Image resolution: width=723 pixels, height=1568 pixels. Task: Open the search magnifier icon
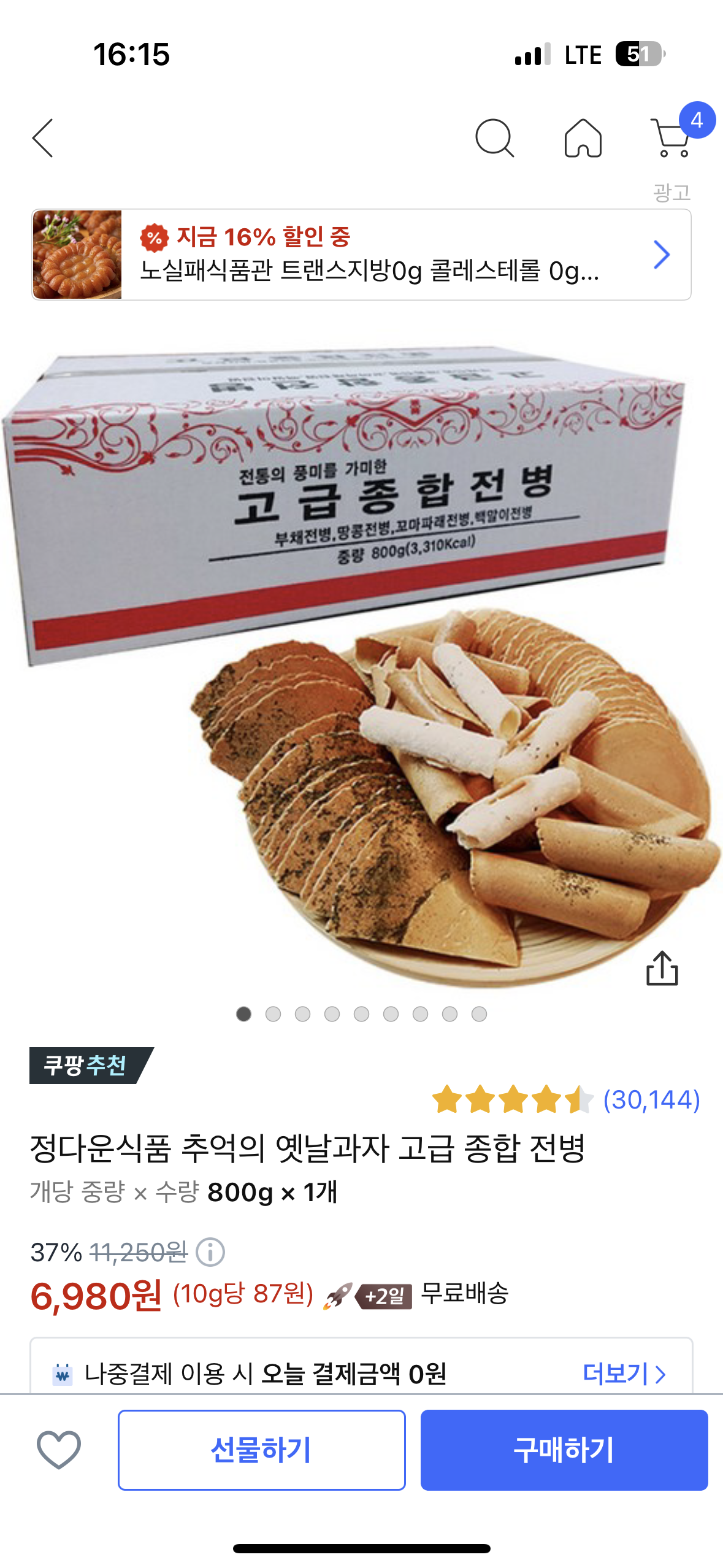click(494, 138)
